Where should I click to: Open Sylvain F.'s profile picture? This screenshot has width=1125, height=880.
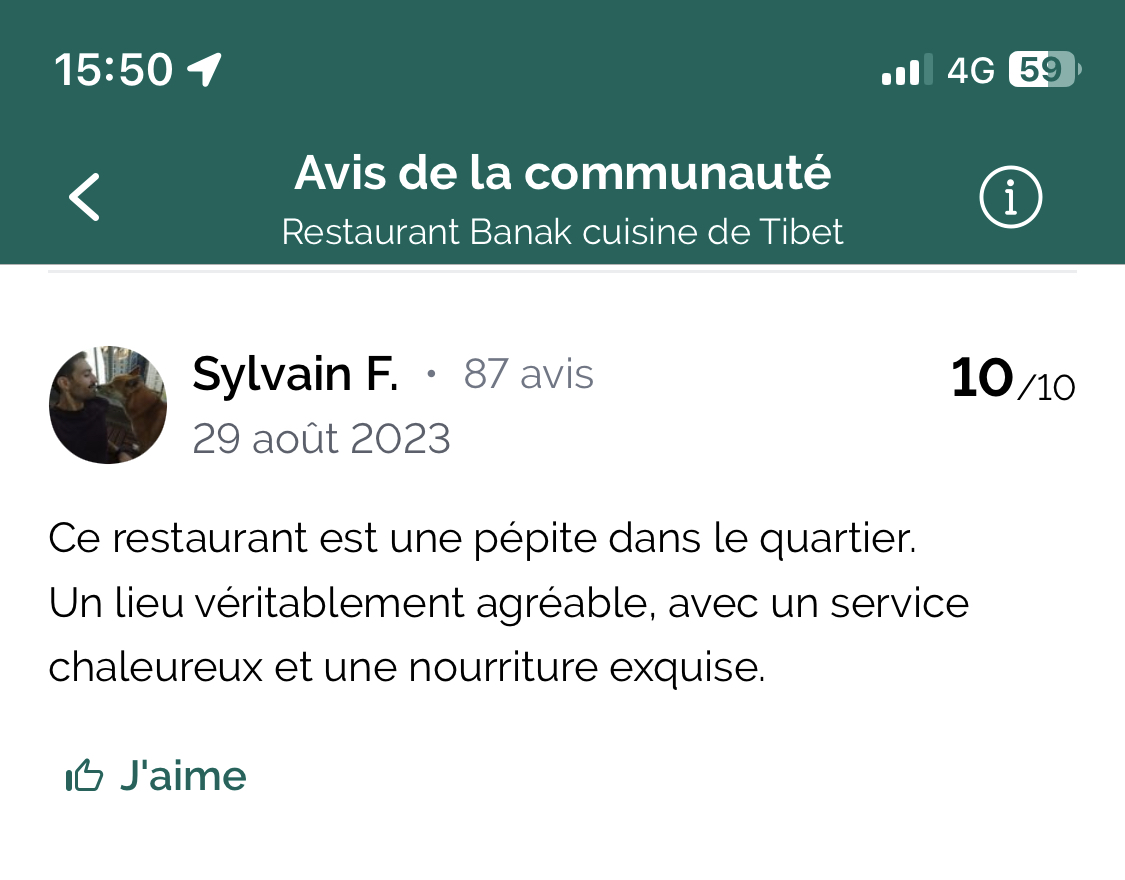(x=108, y=405)
